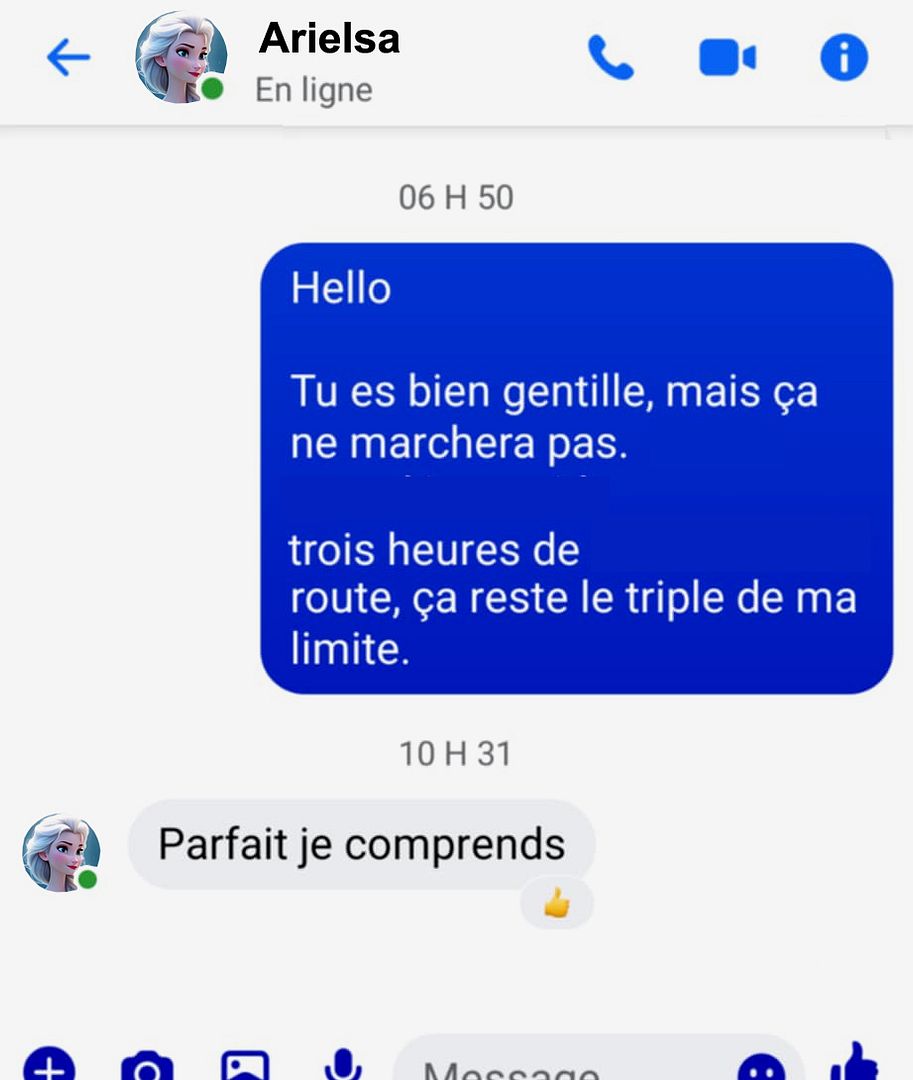
Task: Open Arielsa's profile picture in header
Action: 180,58
